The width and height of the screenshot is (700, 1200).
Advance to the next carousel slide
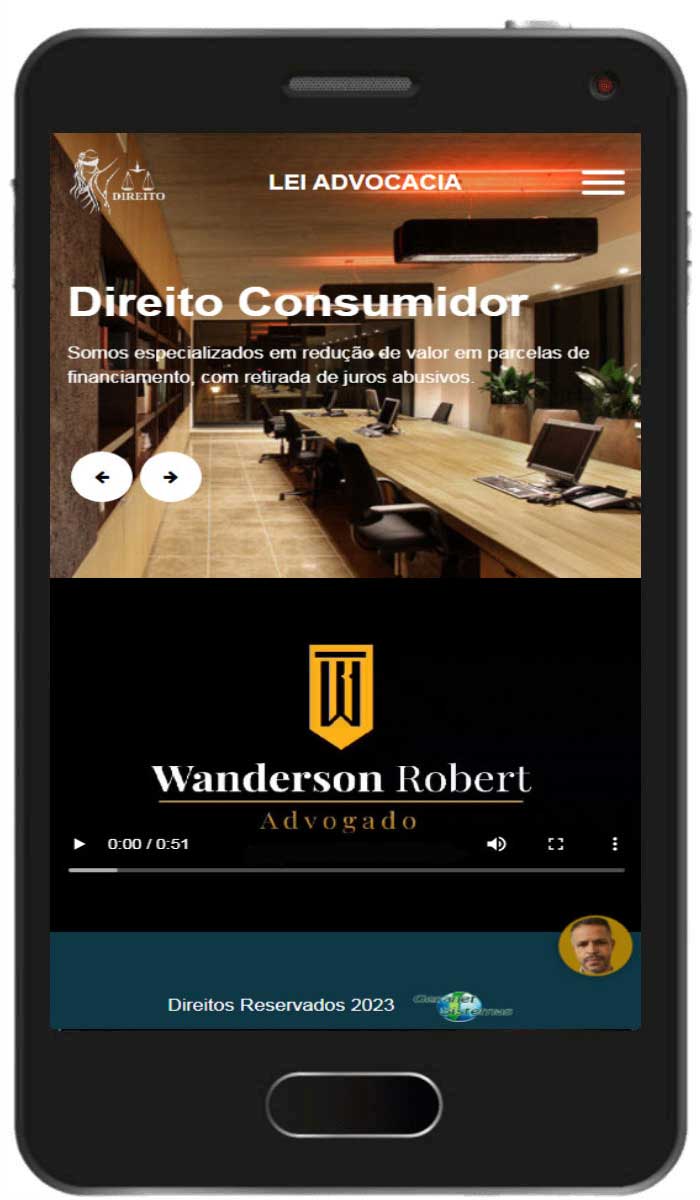coord(170,477)
